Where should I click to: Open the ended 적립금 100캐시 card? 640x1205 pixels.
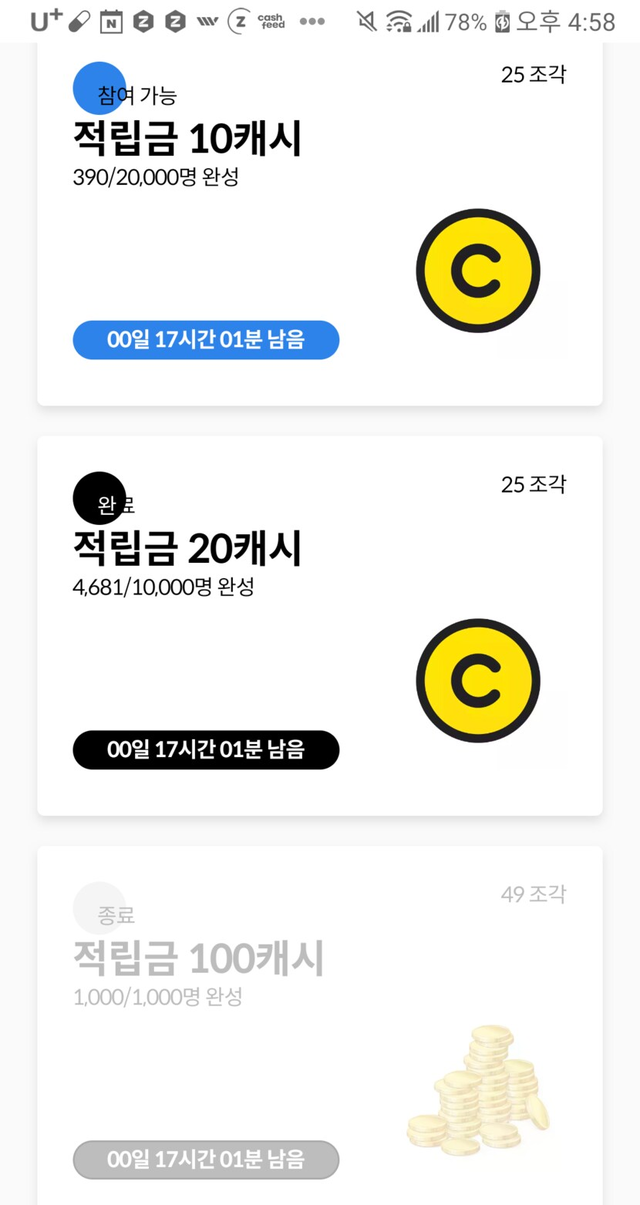(318, 1025)
